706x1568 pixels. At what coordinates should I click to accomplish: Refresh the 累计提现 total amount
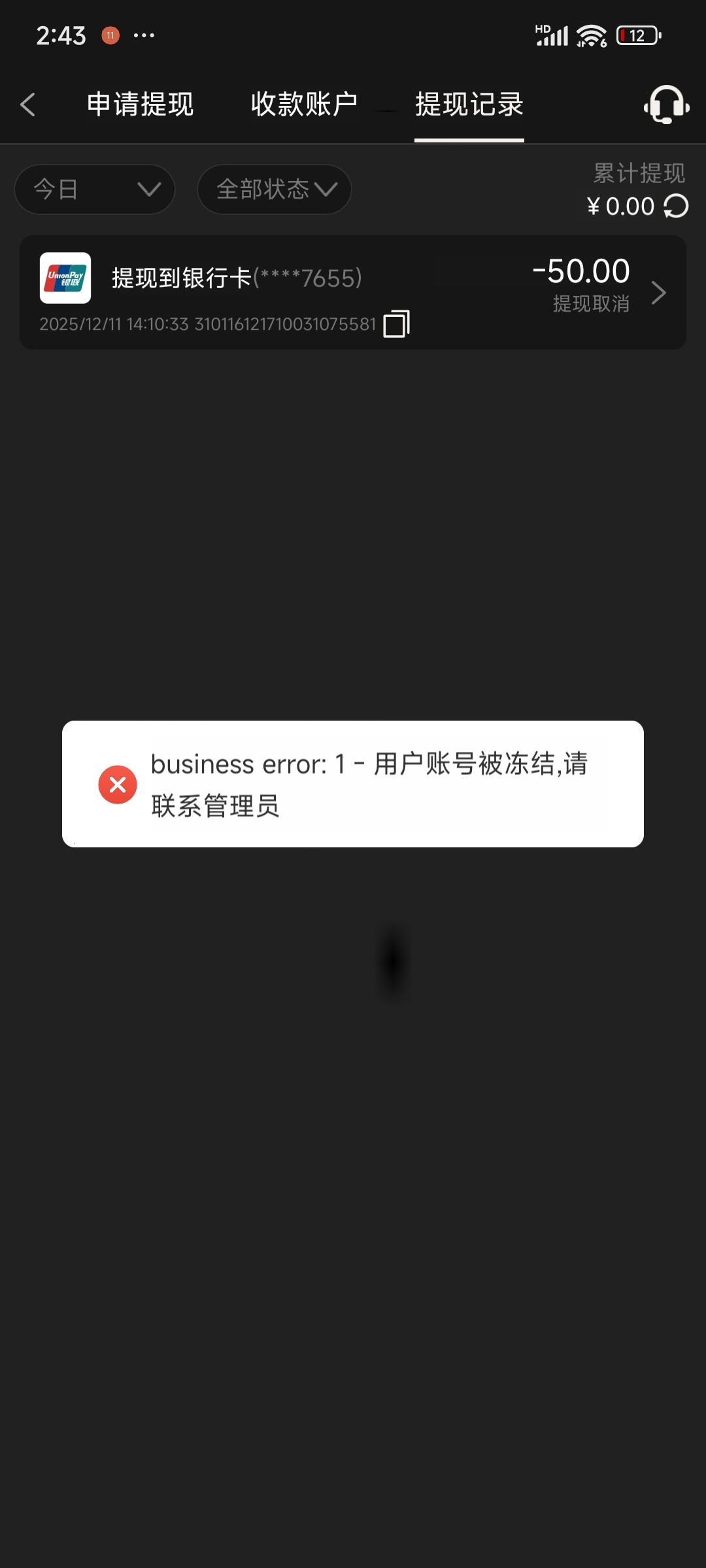pyautogui.click(x=676, y=206)
